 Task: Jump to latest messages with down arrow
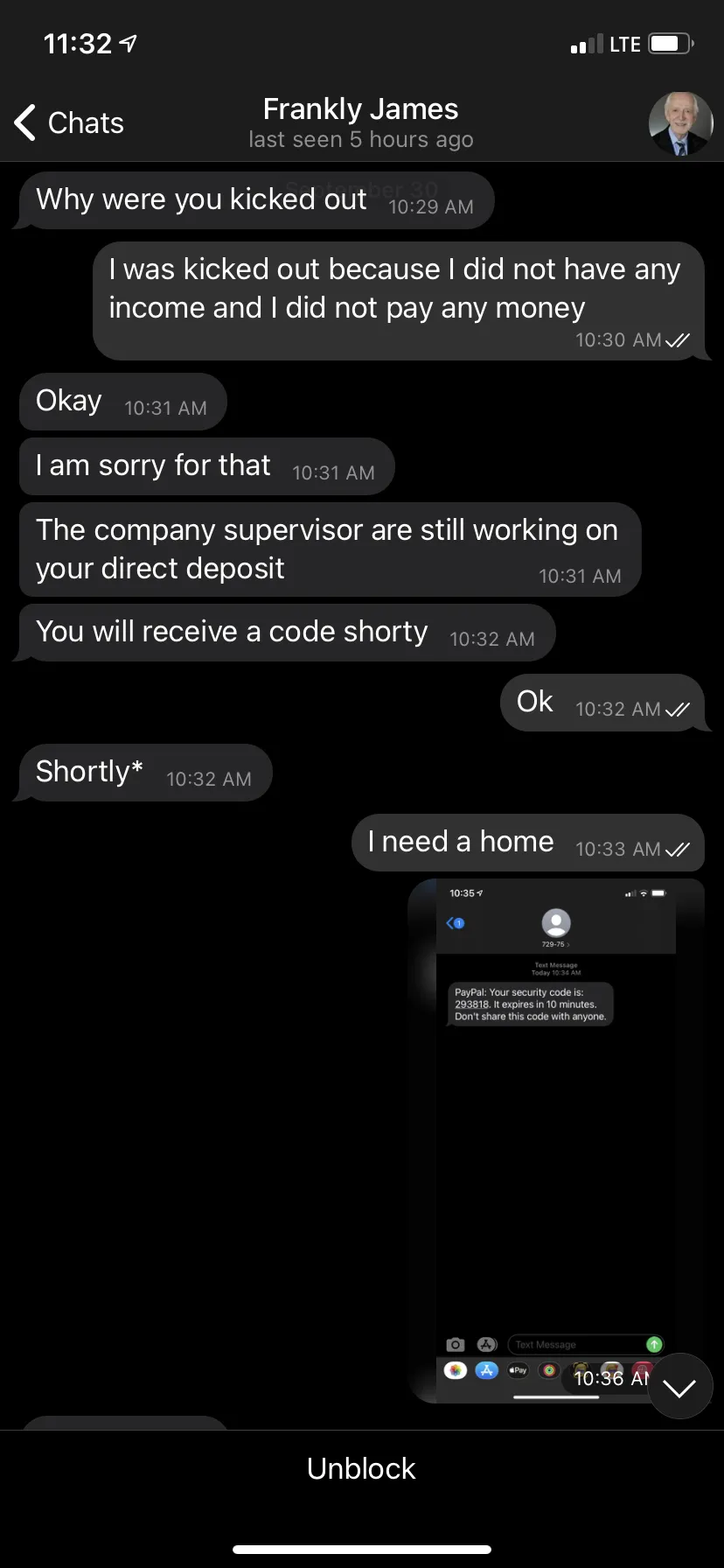679,1387
